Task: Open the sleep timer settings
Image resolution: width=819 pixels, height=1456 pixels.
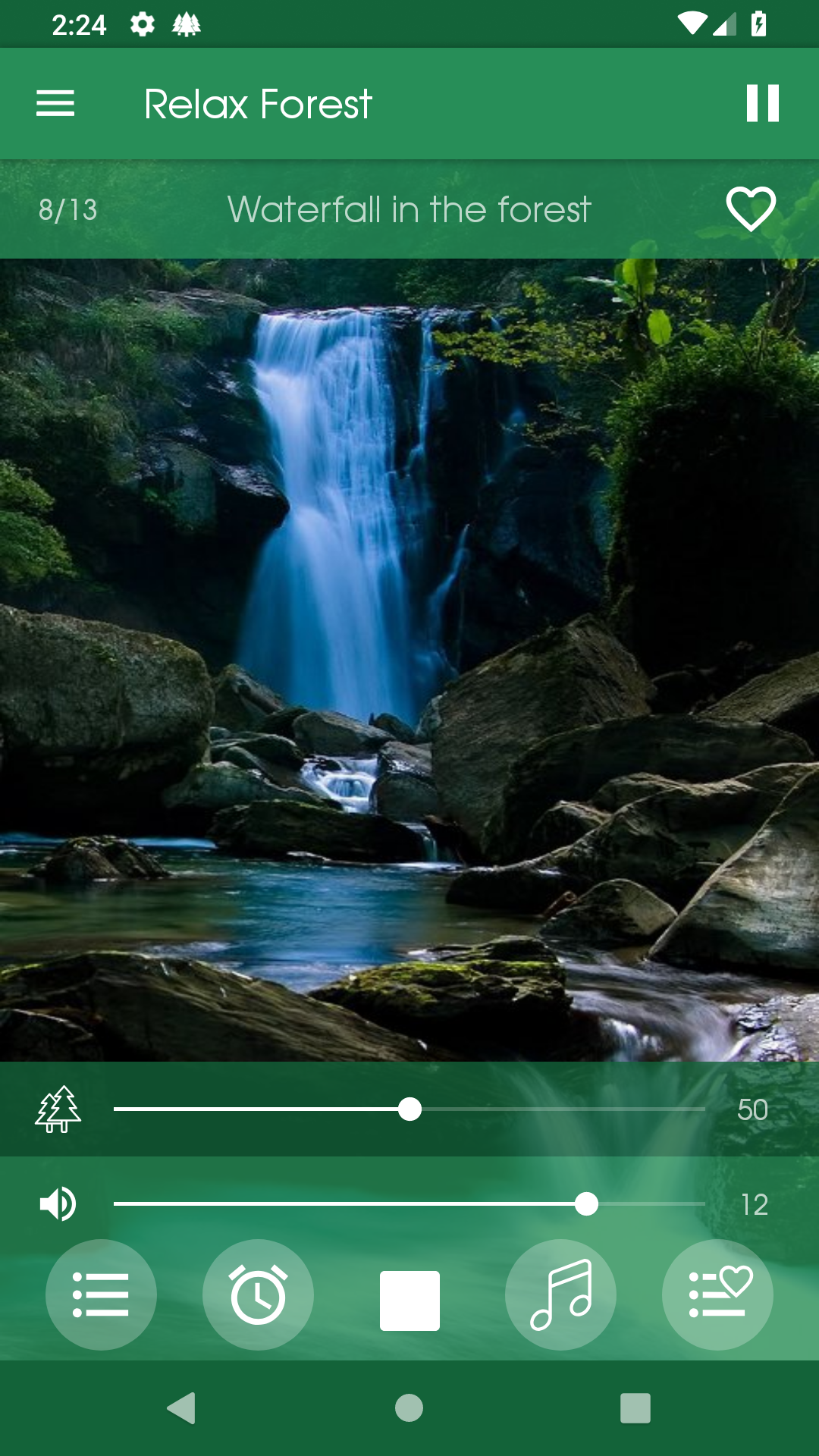Action: [x=256, y=1294]
